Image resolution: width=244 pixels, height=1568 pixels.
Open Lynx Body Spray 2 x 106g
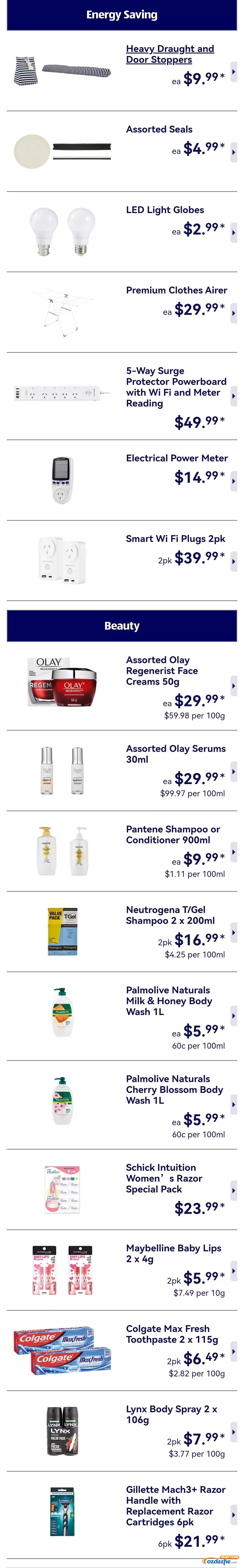point(171,1414)
